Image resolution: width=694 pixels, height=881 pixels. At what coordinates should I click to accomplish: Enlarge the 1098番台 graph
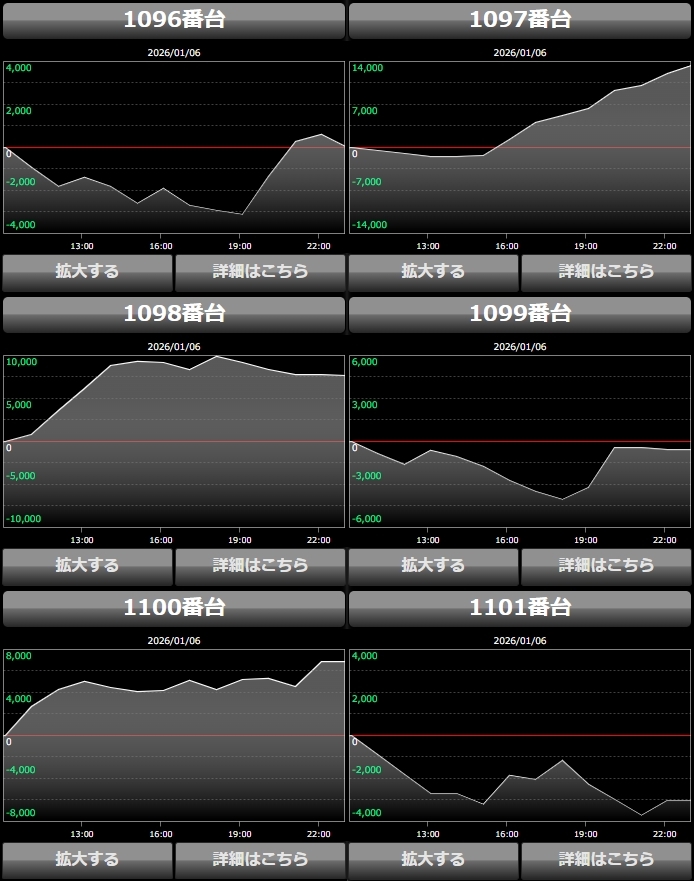87,565
